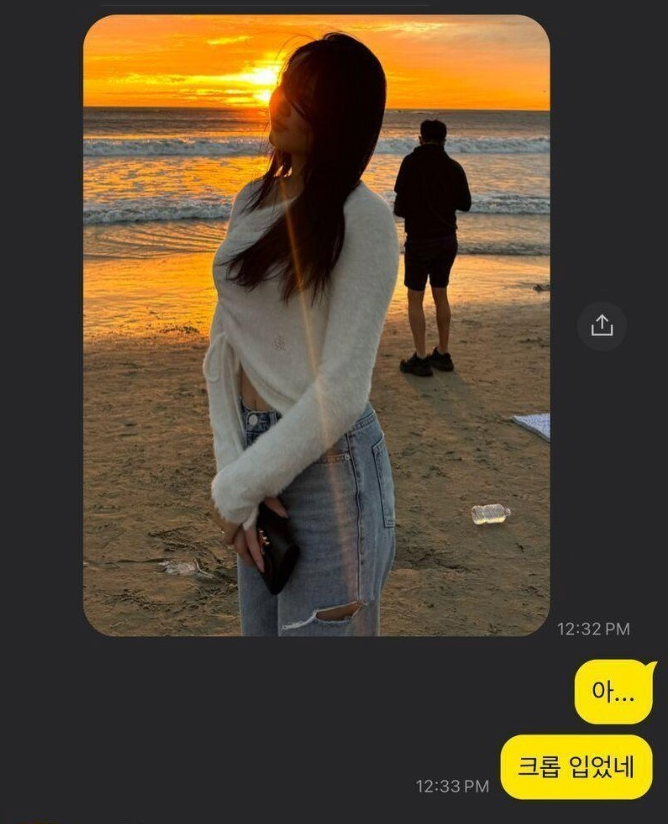Open the beach sunset photo in chat
Screen dimensions: 670x824
(x=316, y=326)
